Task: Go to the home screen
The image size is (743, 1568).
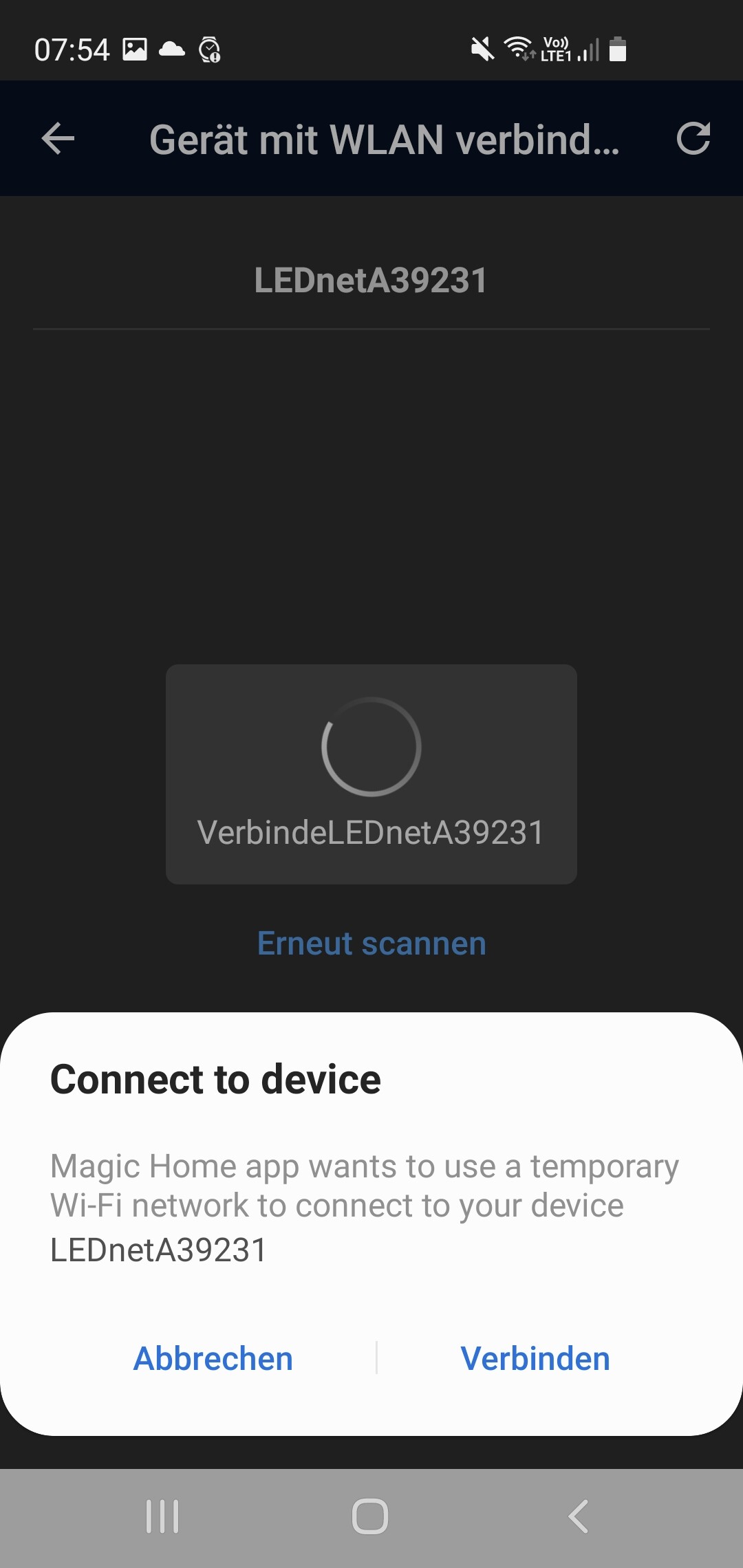Action: pyautogui.click(x=370, y=1516)
